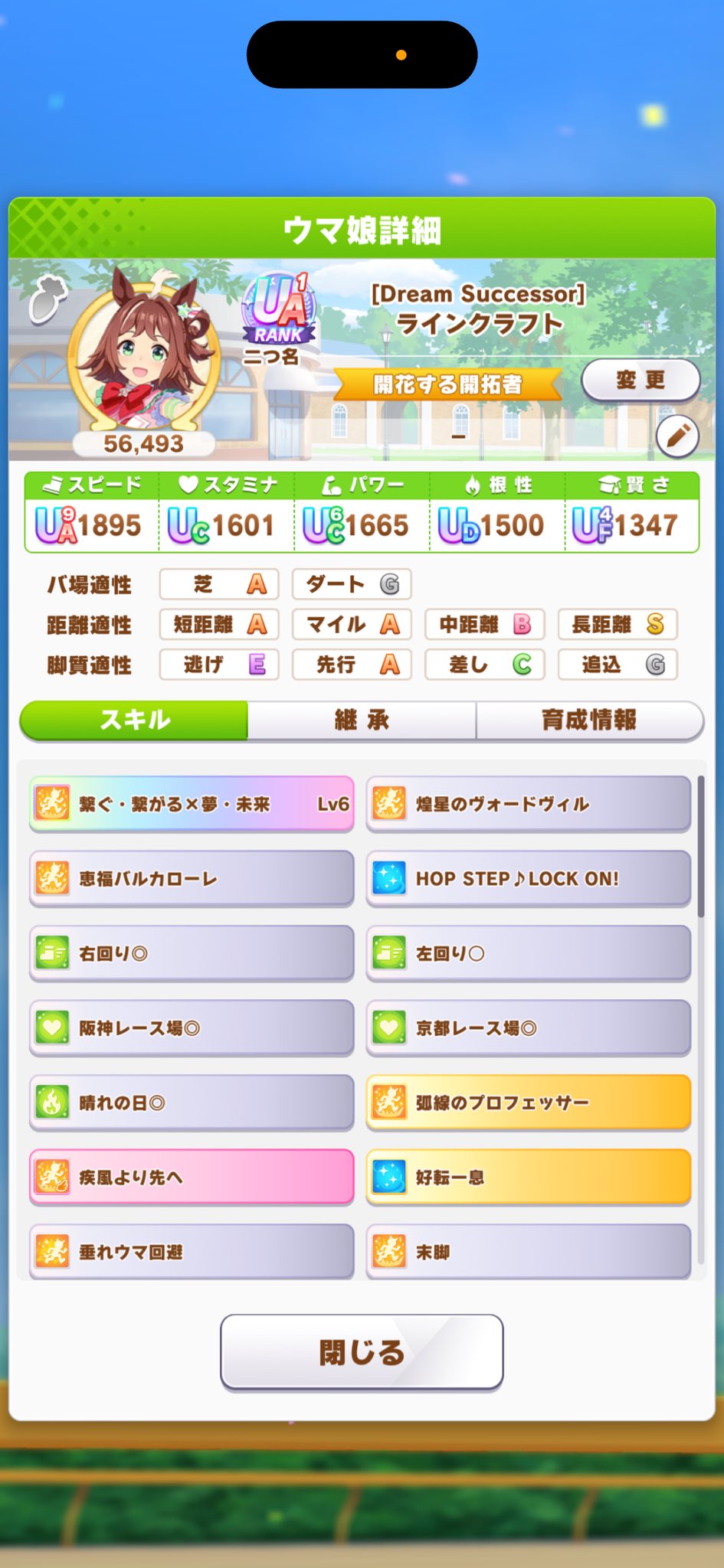
Task: Tap the carrot icon beside the portrait
Action: (x=48, y=297)
